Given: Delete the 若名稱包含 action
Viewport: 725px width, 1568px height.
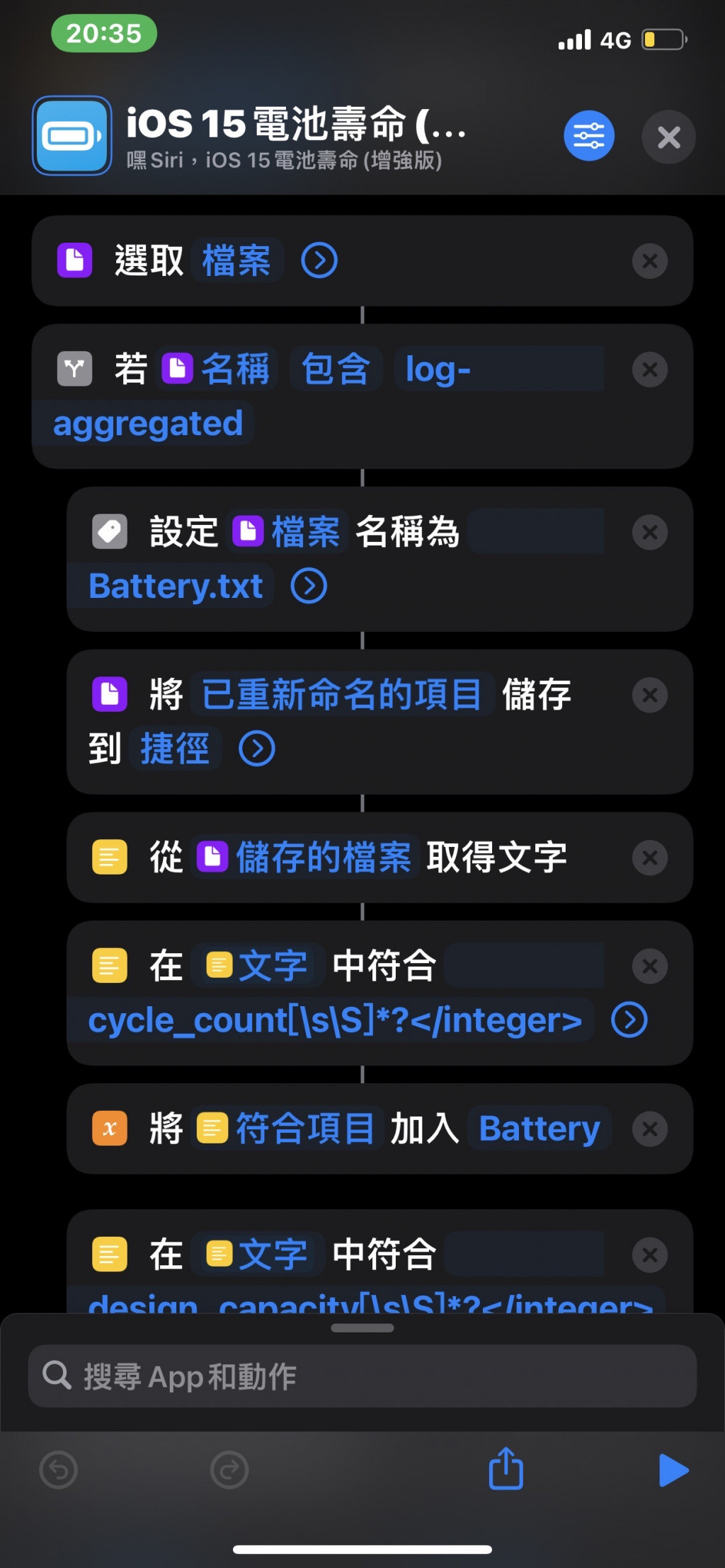Looking at the screenshot, I should (x=649, y=369).
